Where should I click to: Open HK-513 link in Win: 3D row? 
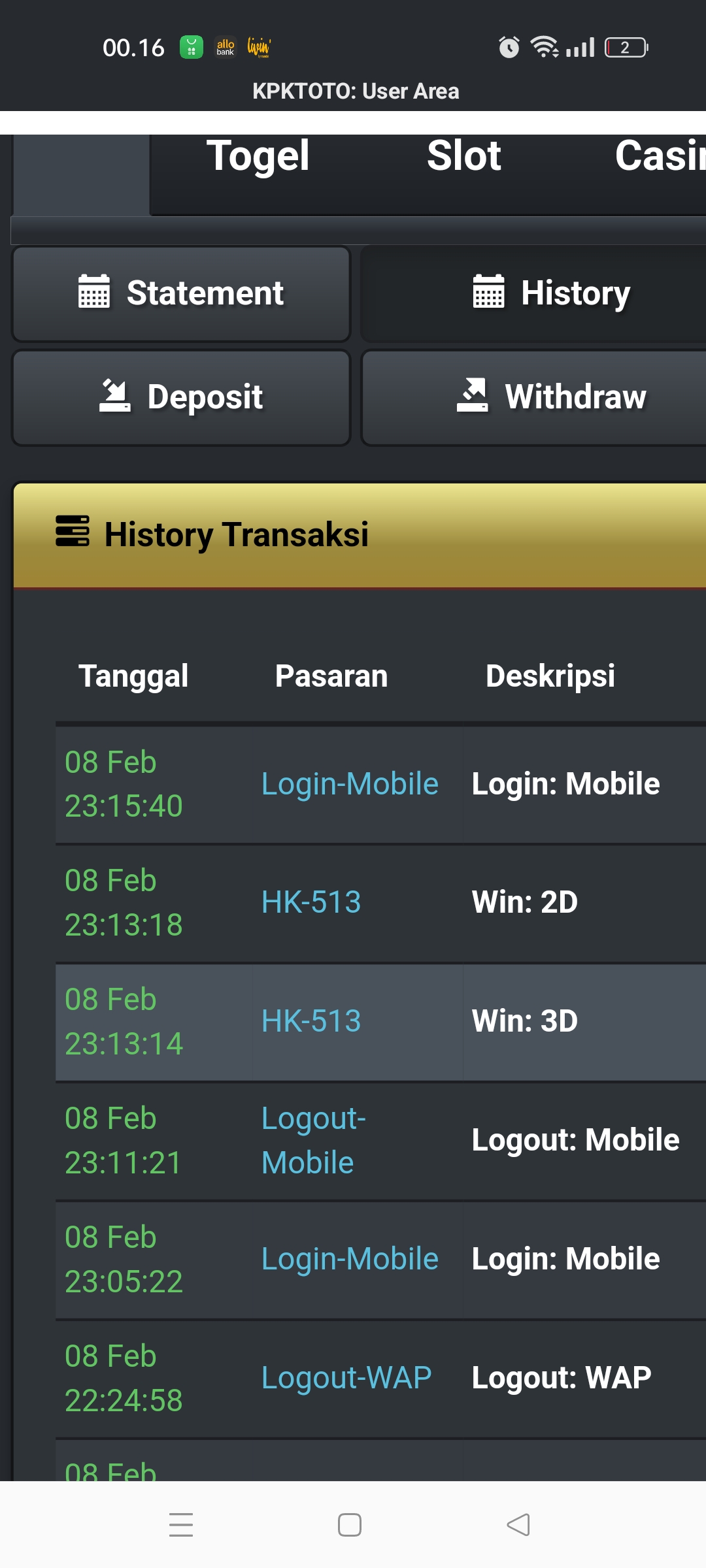point(311,1021)
